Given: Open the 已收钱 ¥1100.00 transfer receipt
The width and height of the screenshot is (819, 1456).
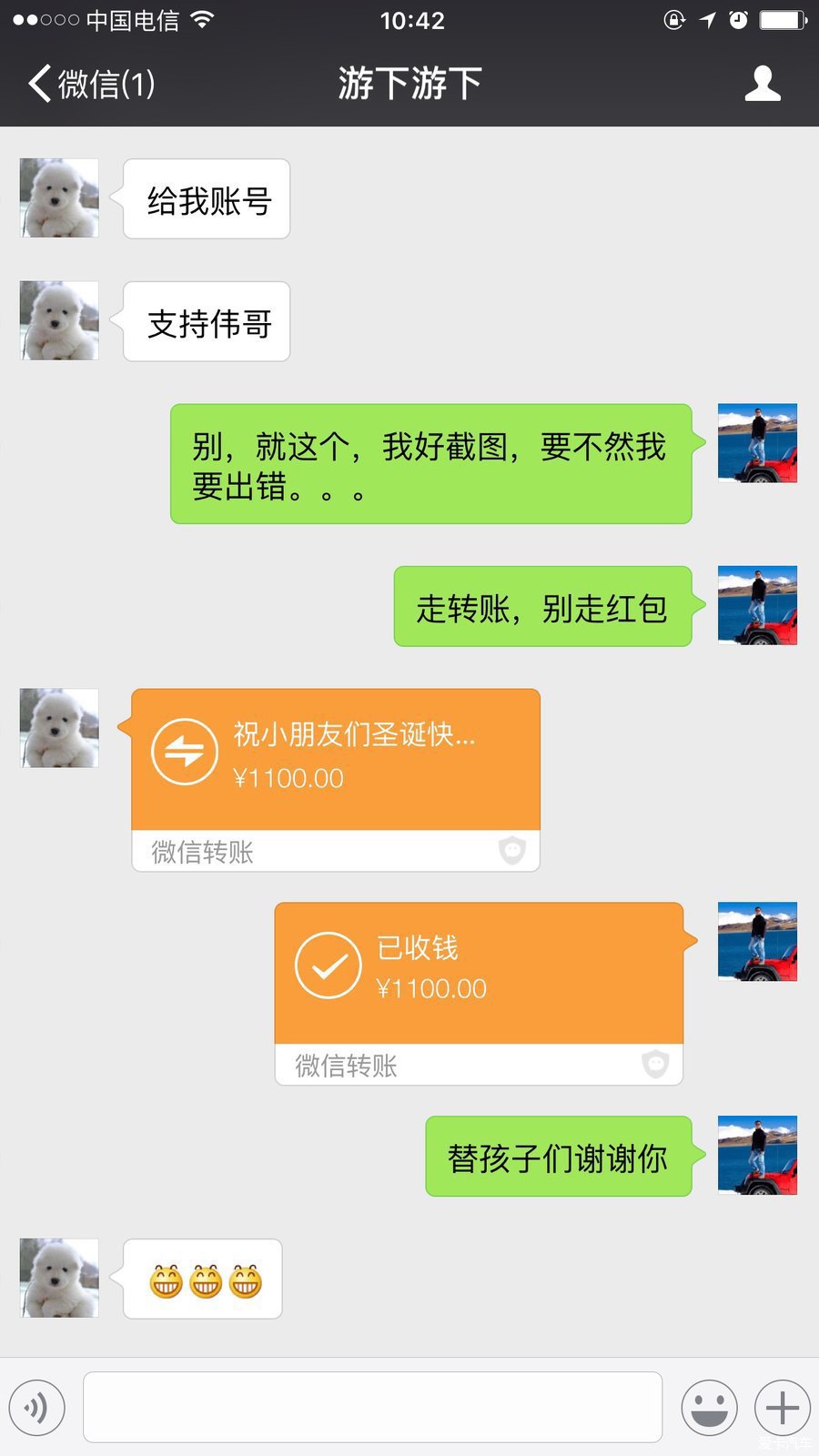Looking at the screenshot, I should 479,974.
